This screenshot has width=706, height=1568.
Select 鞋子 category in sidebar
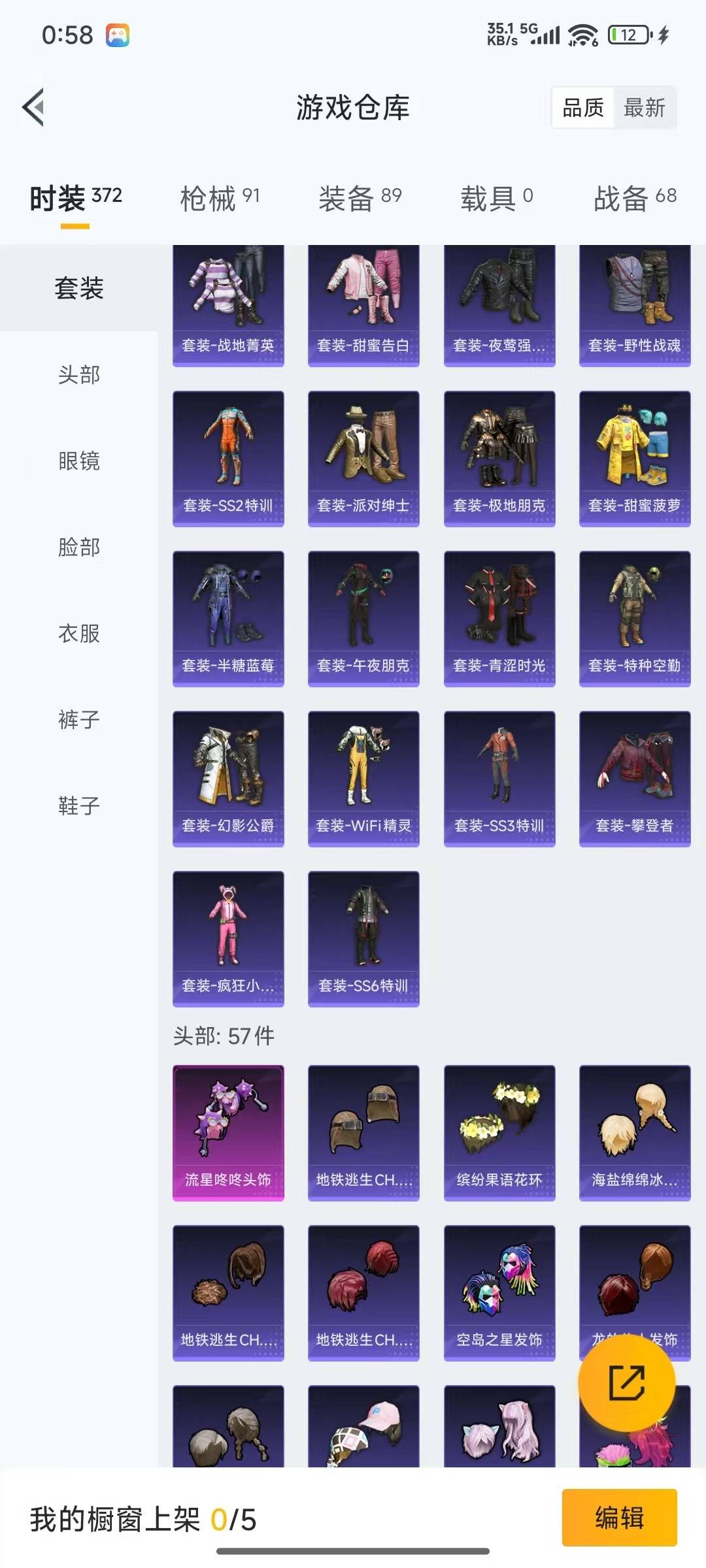pyautogui.click(x=79, y=806)
